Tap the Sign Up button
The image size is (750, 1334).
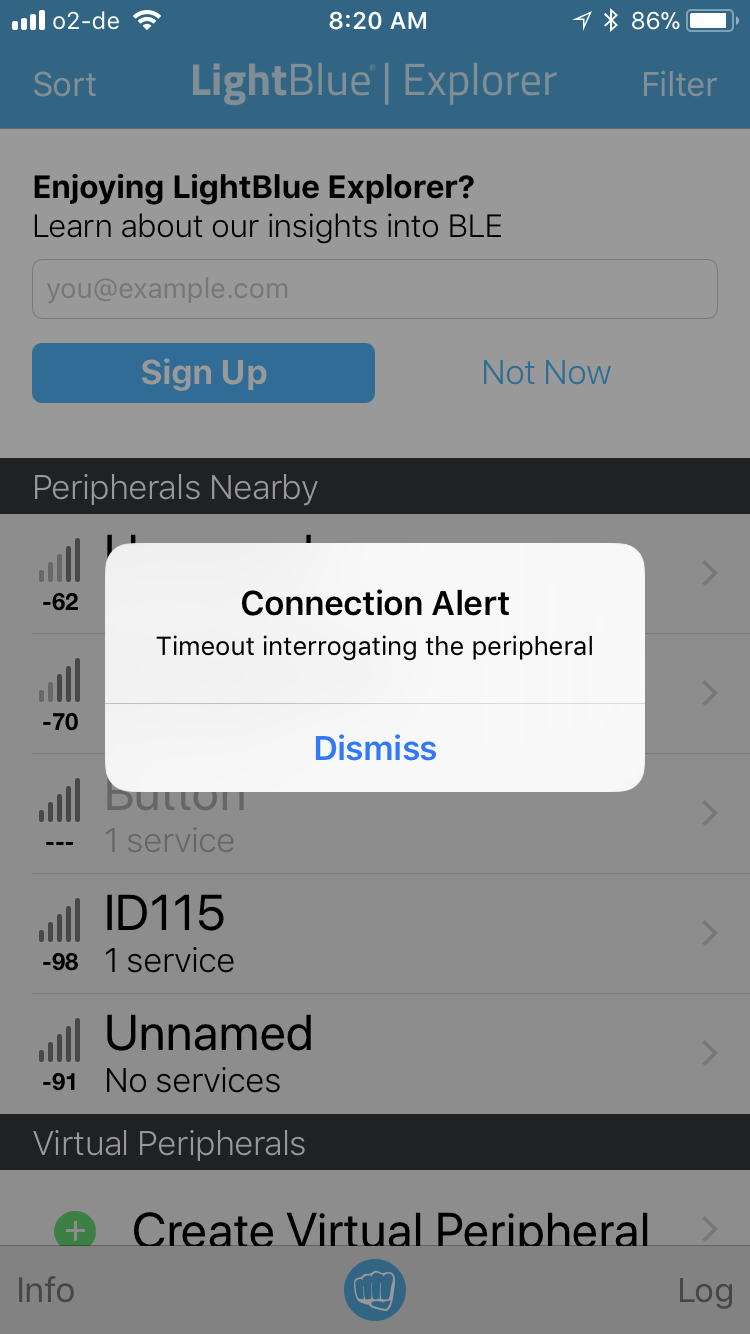[203, 373]
